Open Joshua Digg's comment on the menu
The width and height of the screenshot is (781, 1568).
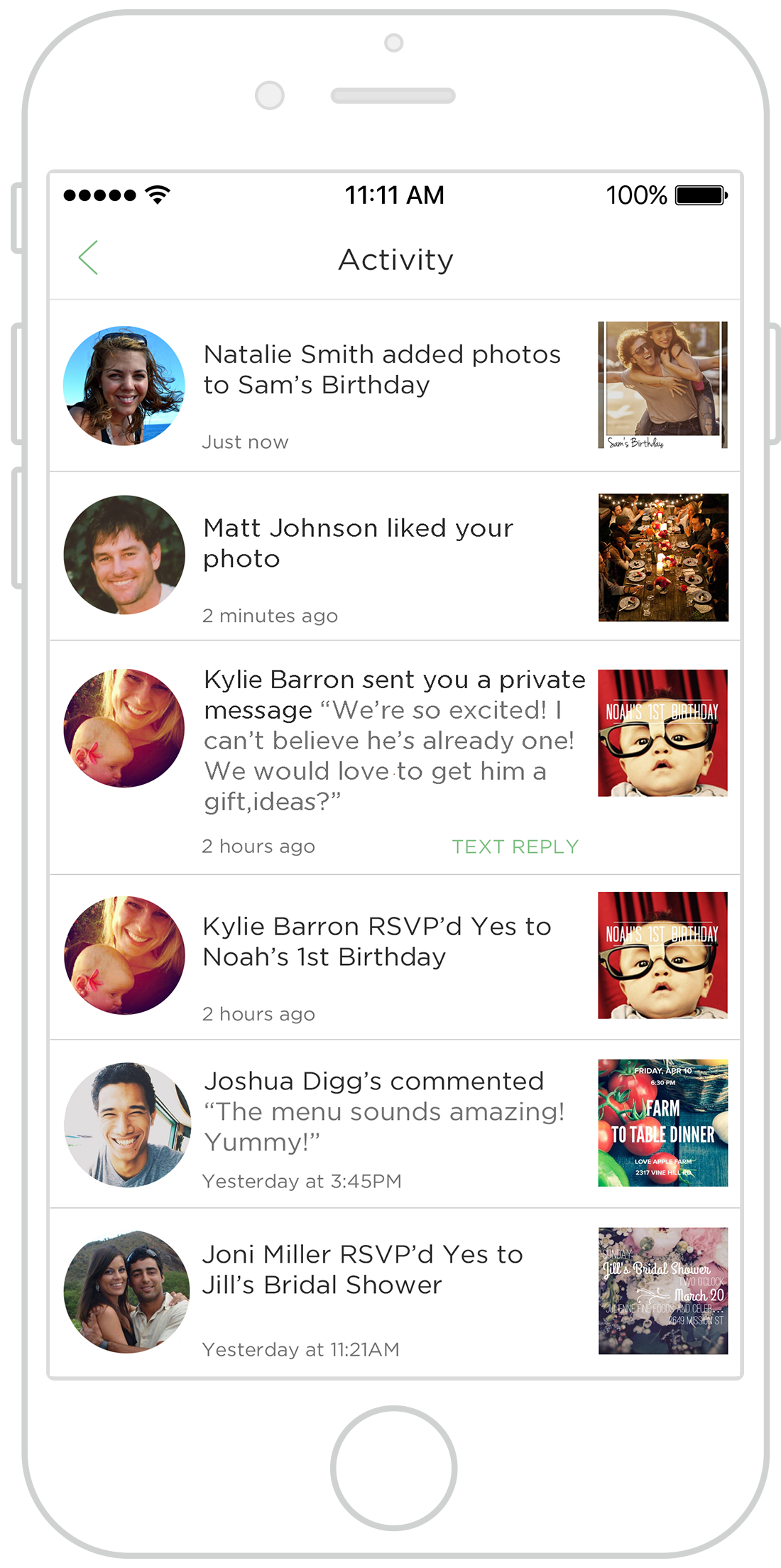point(383,1111)
